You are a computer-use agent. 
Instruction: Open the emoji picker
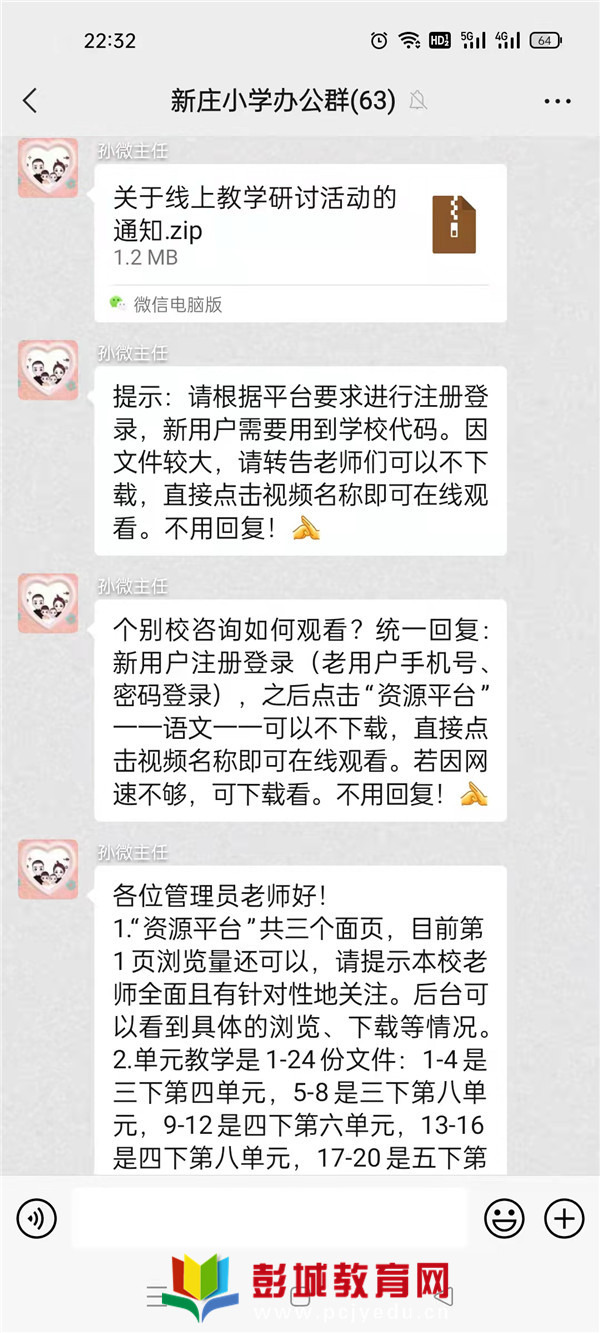click(504, 1218)
